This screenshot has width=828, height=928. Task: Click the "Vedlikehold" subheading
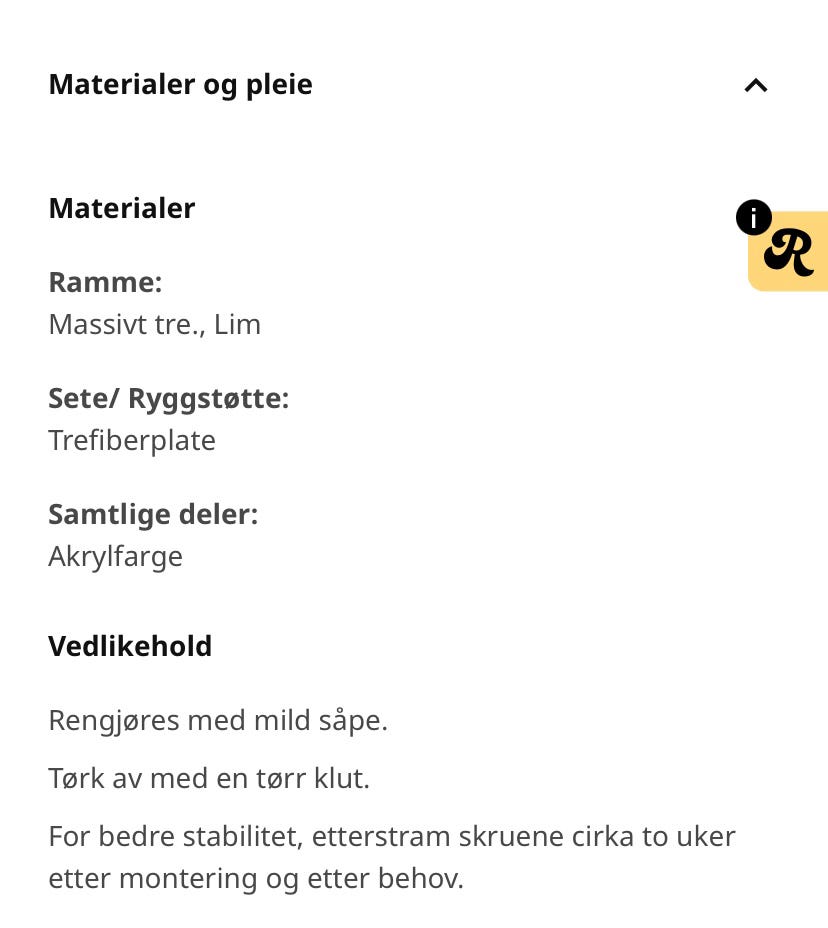click(x=130, y=646)
